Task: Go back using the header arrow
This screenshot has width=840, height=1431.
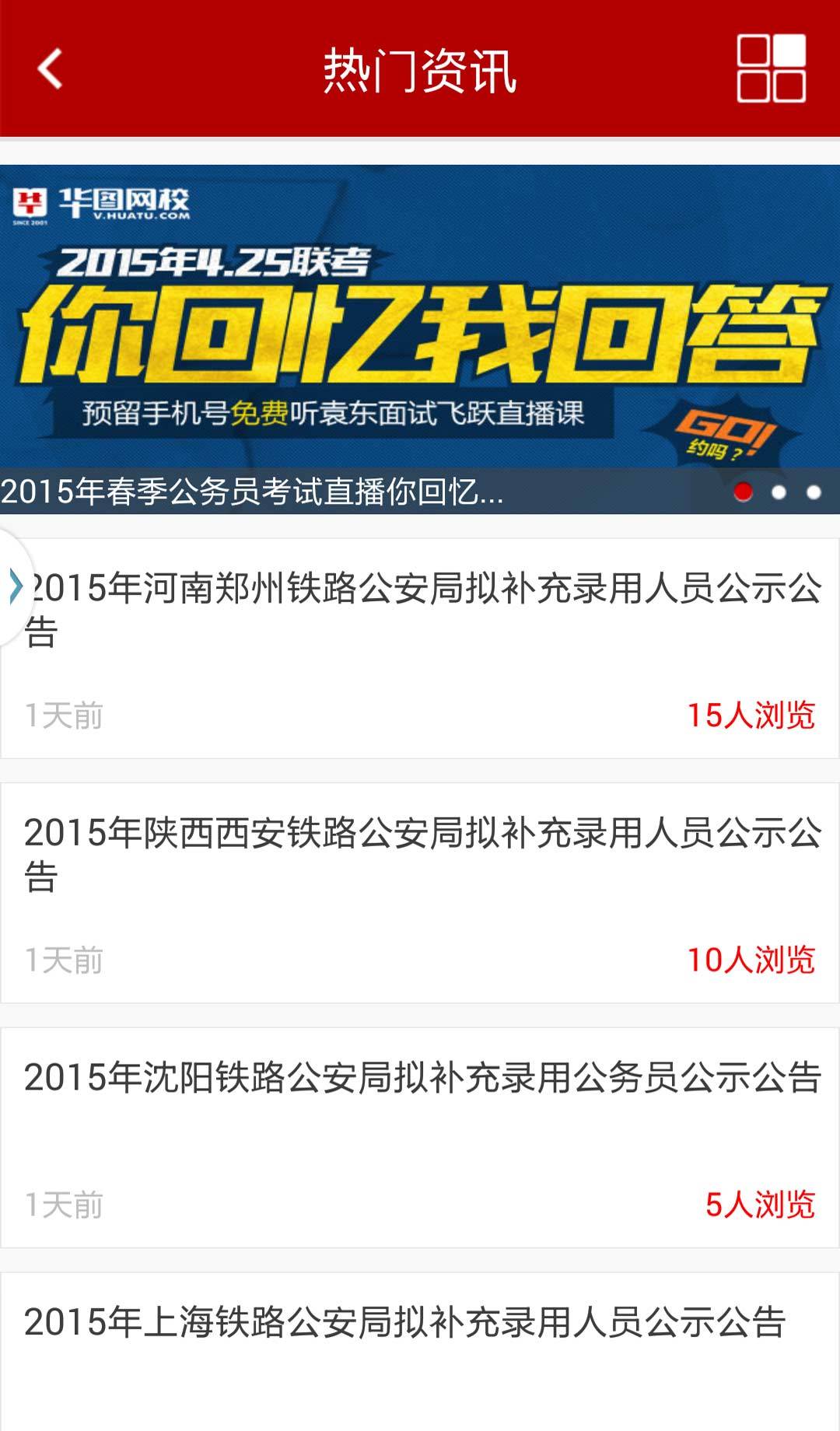Action: tap(51, 69)
